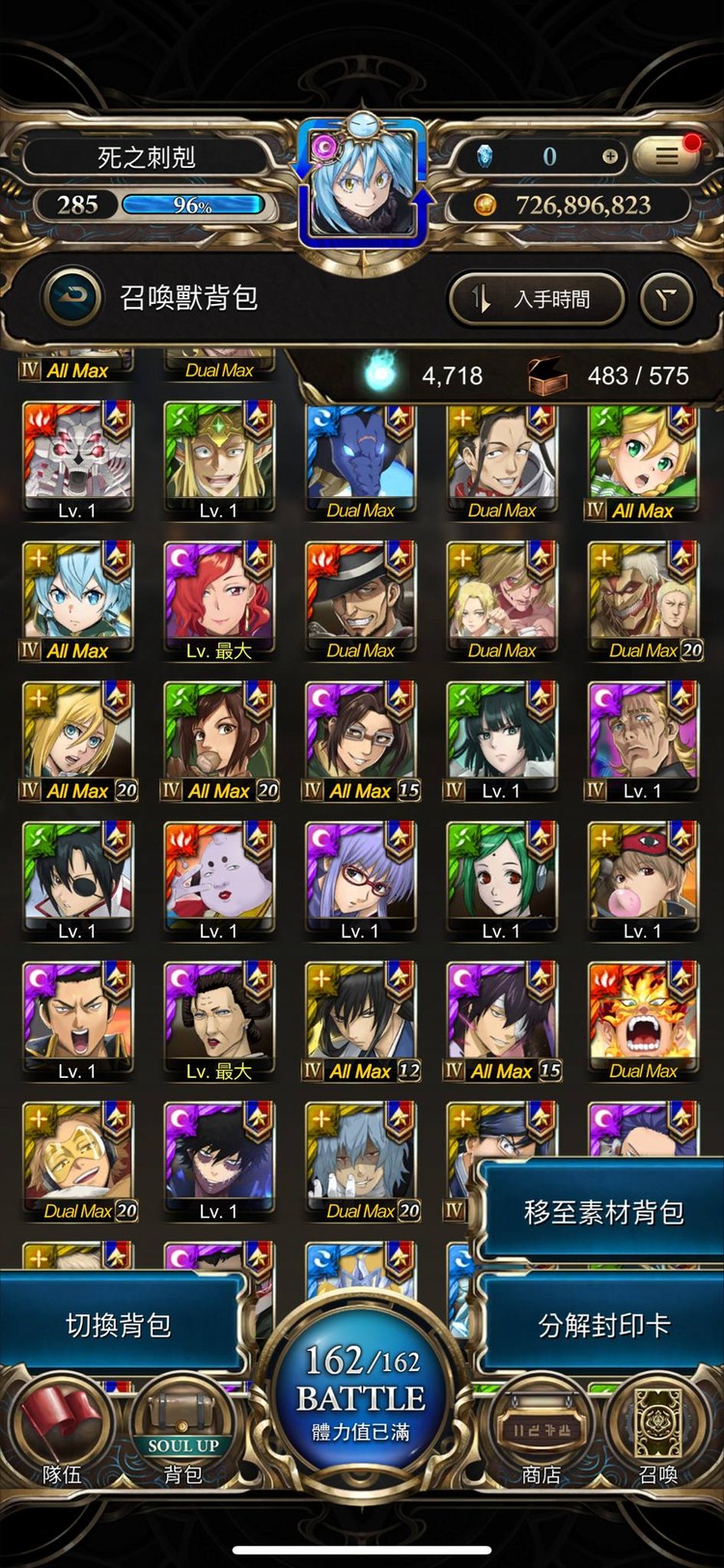Viewport: 724px width, 1568px height.
Task: Go back from the 召喚獸背包 screen
Action: tap(73, 296)
